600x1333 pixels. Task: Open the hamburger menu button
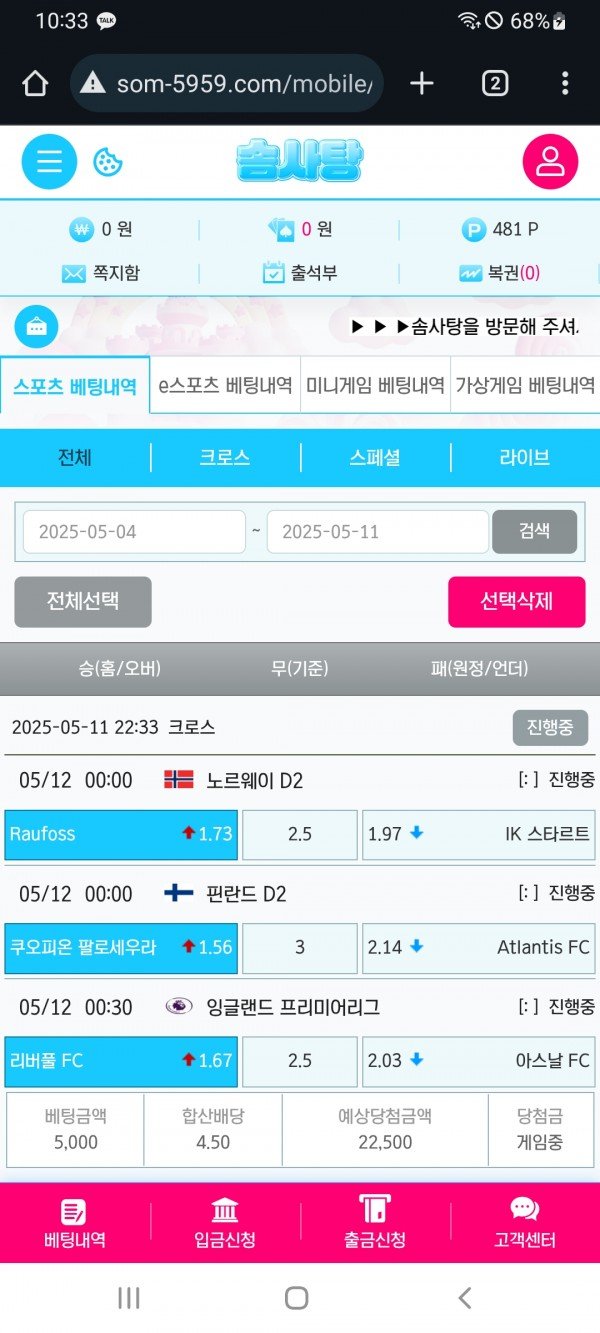coord(49,162)
